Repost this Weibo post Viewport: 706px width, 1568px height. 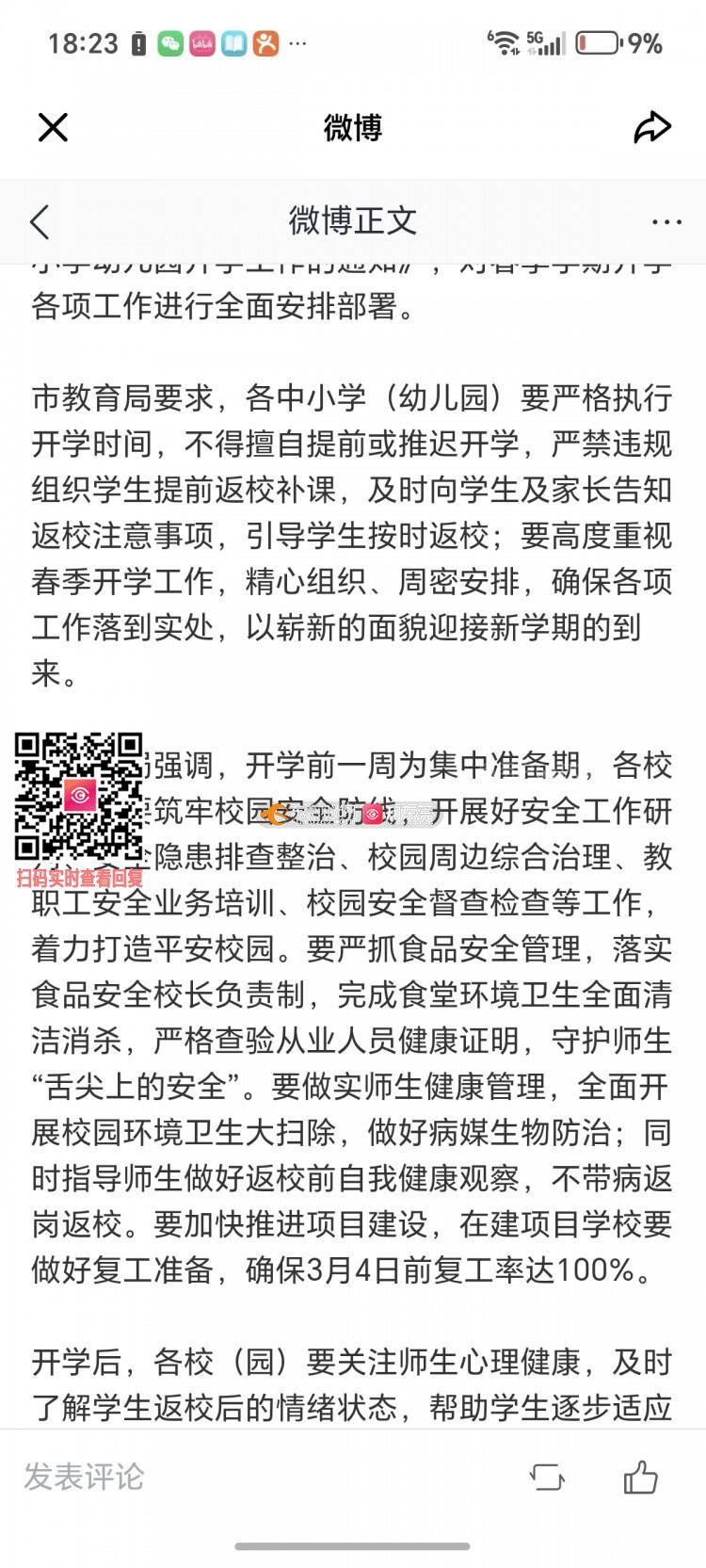point(547,1477)
